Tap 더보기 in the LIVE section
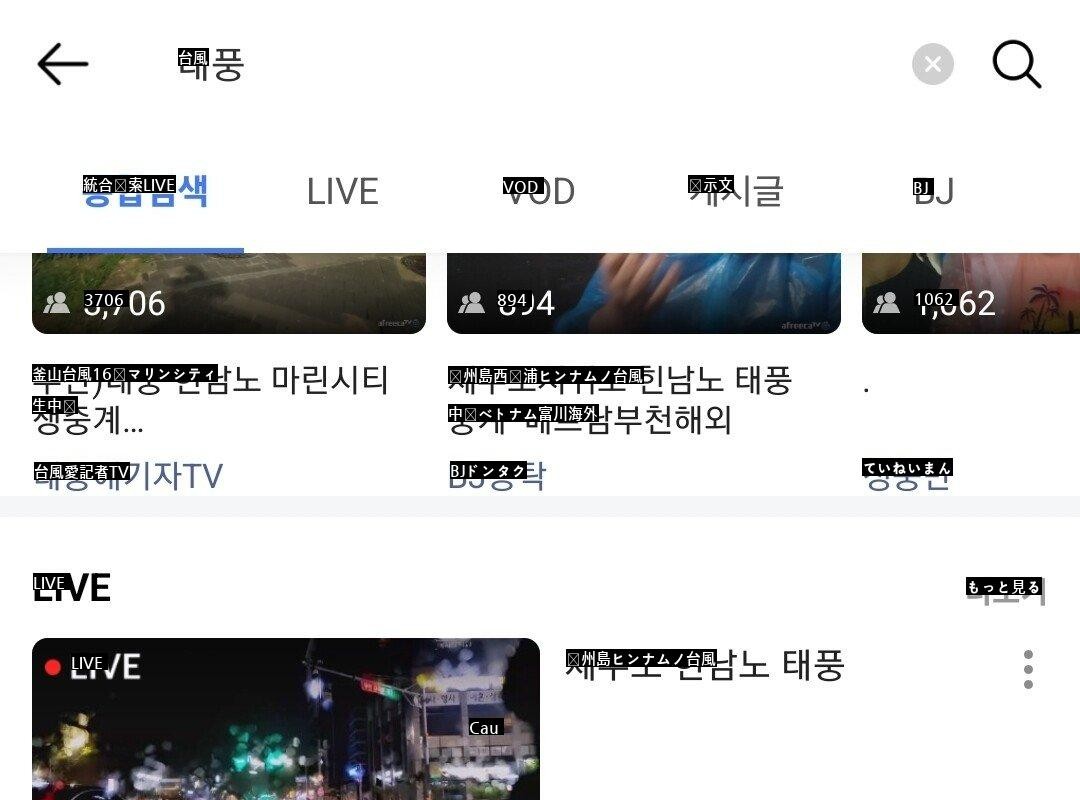 tap(1005, 590)
